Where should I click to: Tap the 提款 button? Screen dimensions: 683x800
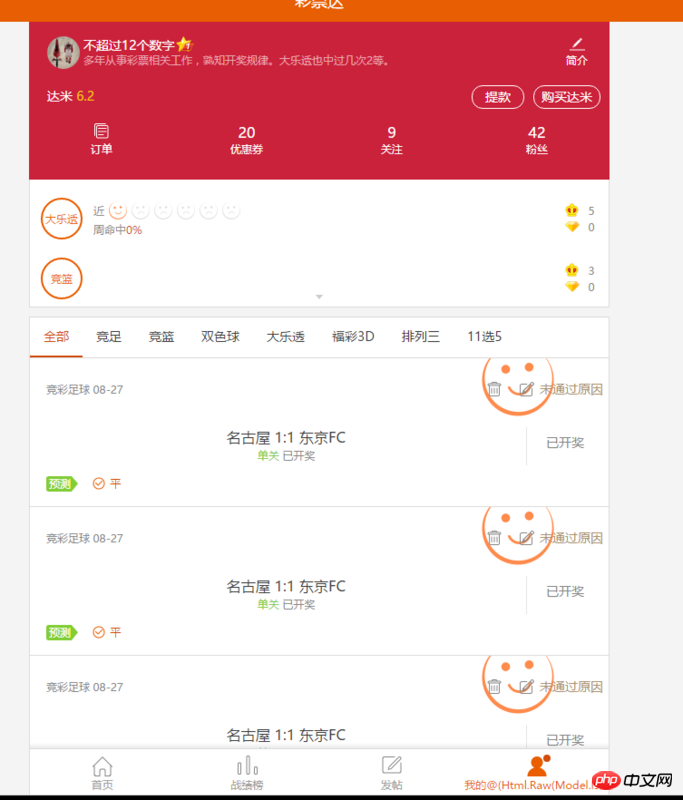coord(498,97)
